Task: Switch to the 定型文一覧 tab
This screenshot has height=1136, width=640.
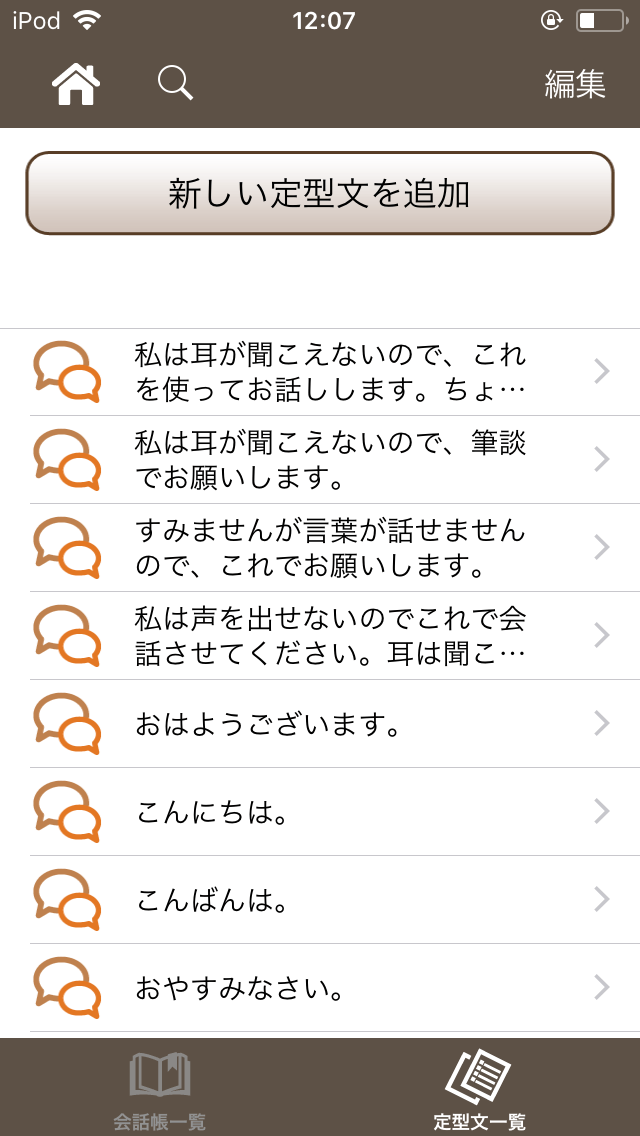Action: click(479, 1088)
